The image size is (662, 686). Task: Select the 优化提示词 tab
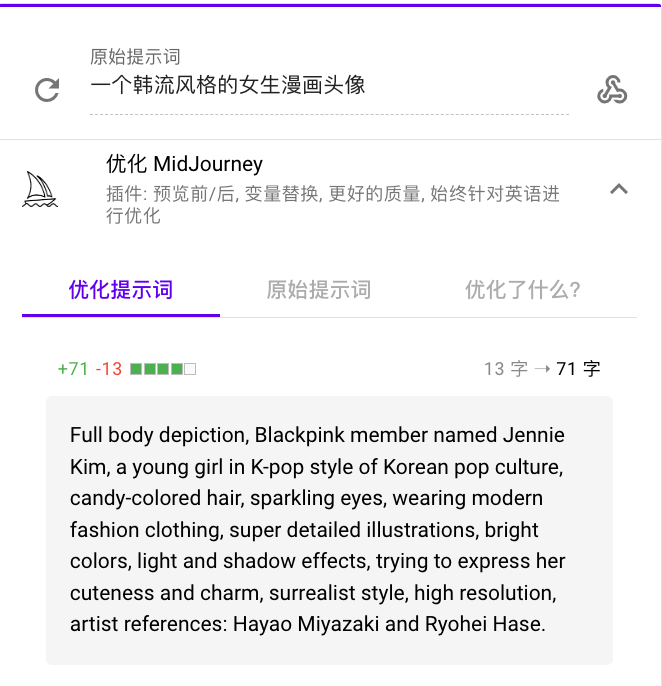click(x=121, y=290)
